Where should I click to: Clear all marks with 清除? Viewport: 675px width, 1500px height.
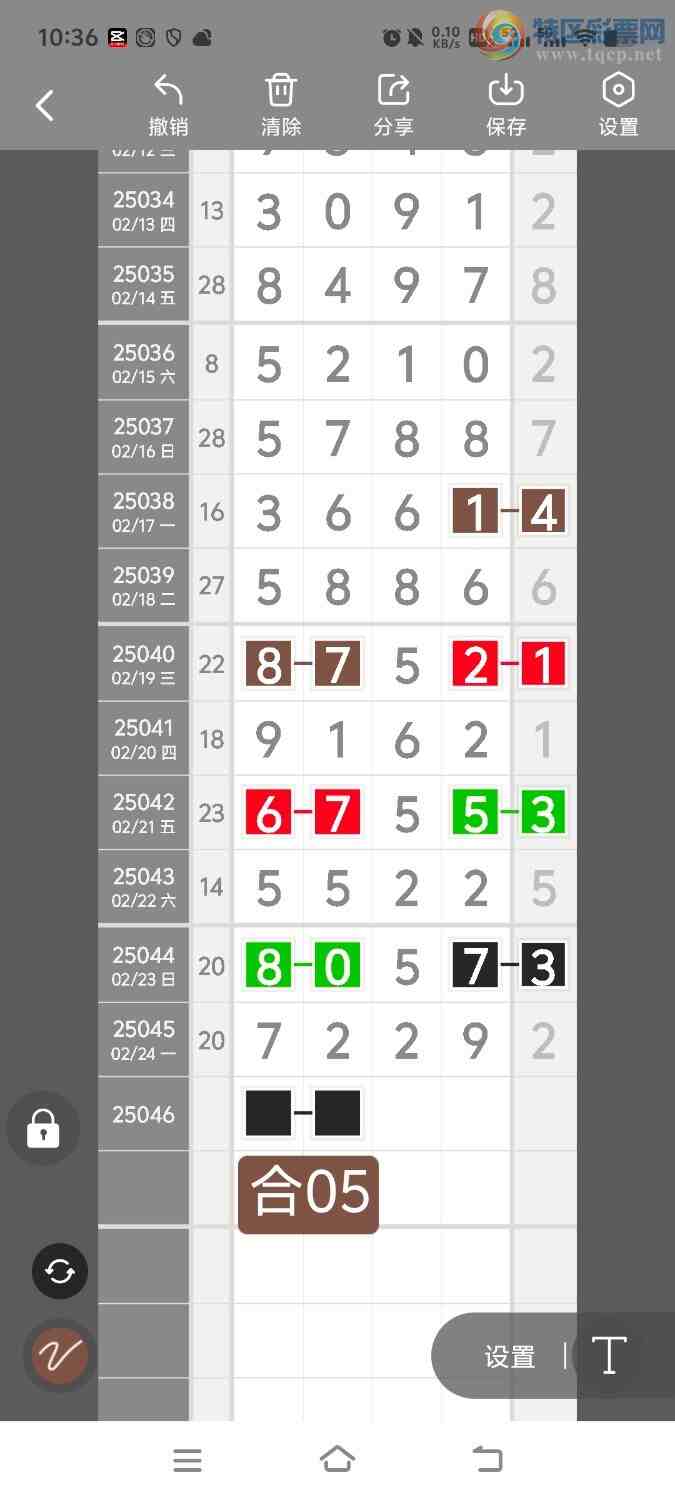(281, 105)
